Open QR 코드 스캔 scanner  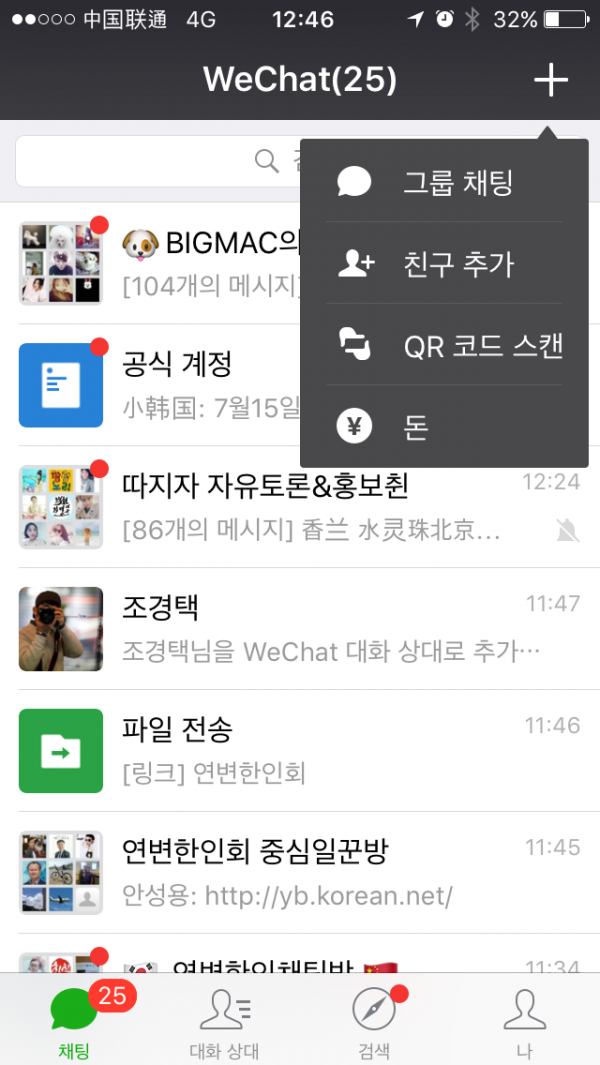click(x=444, y=346)
